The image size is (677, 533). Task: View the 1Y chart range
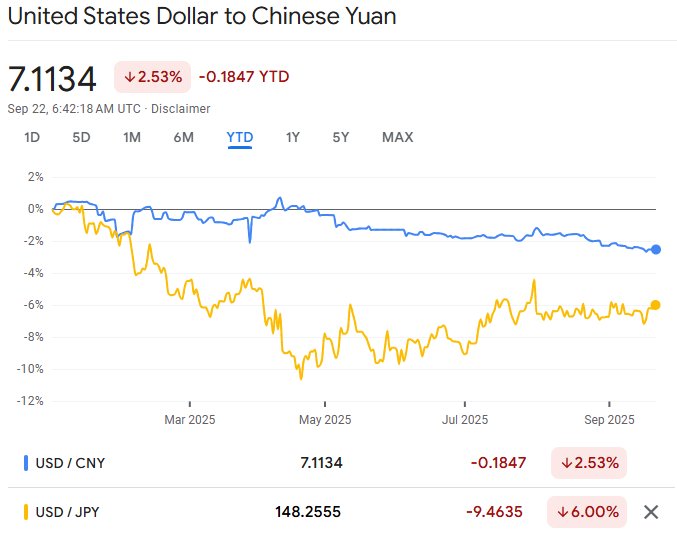(x=293, y=137)
